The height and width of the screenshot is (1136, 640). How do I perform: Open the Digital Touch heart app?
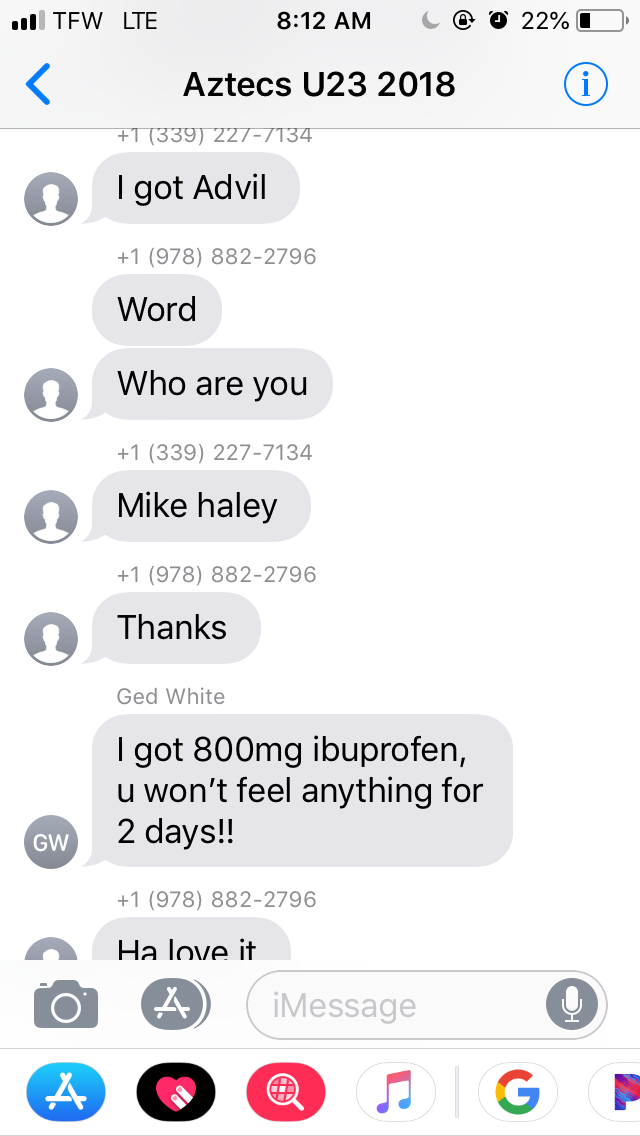point(176,1091)
